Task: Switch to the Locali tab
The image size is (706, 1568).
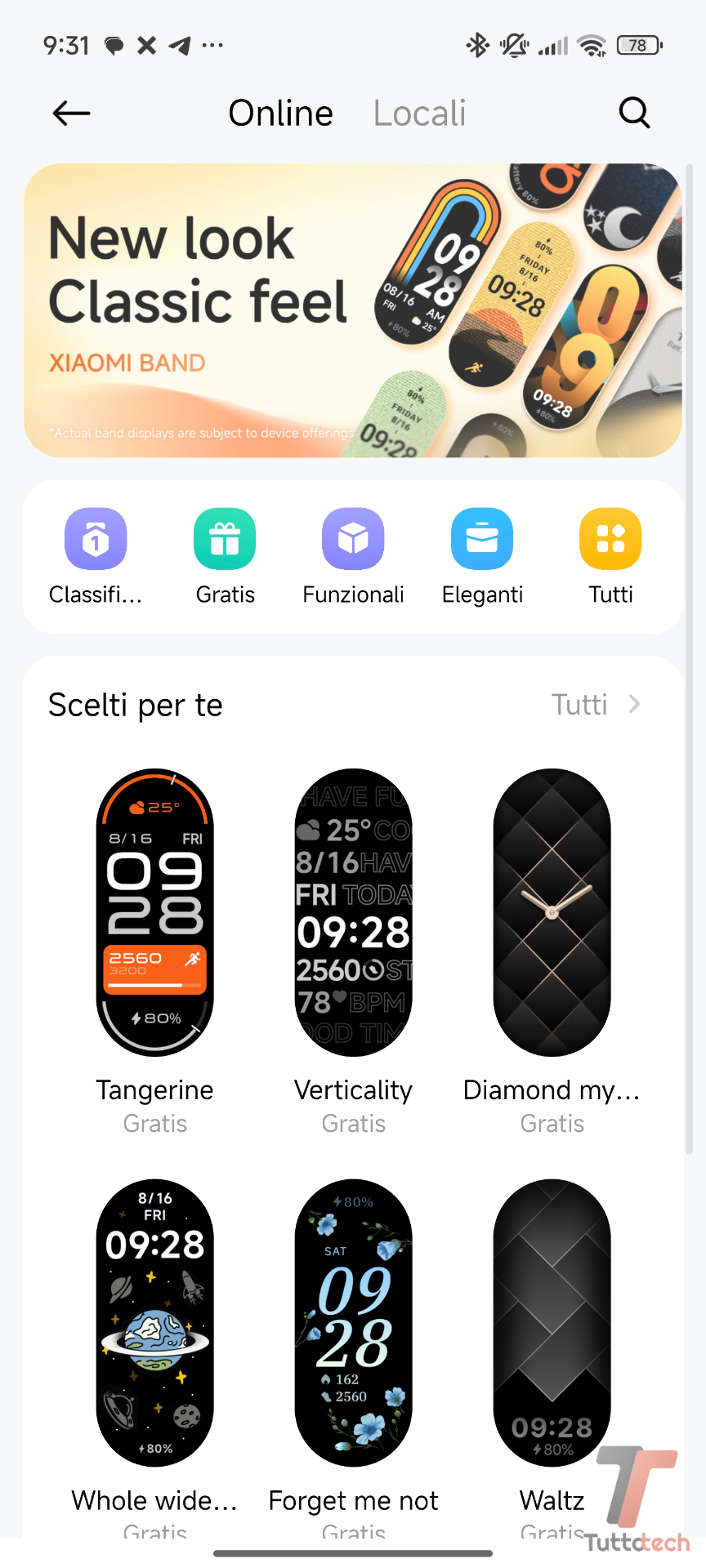Action: 419,114
